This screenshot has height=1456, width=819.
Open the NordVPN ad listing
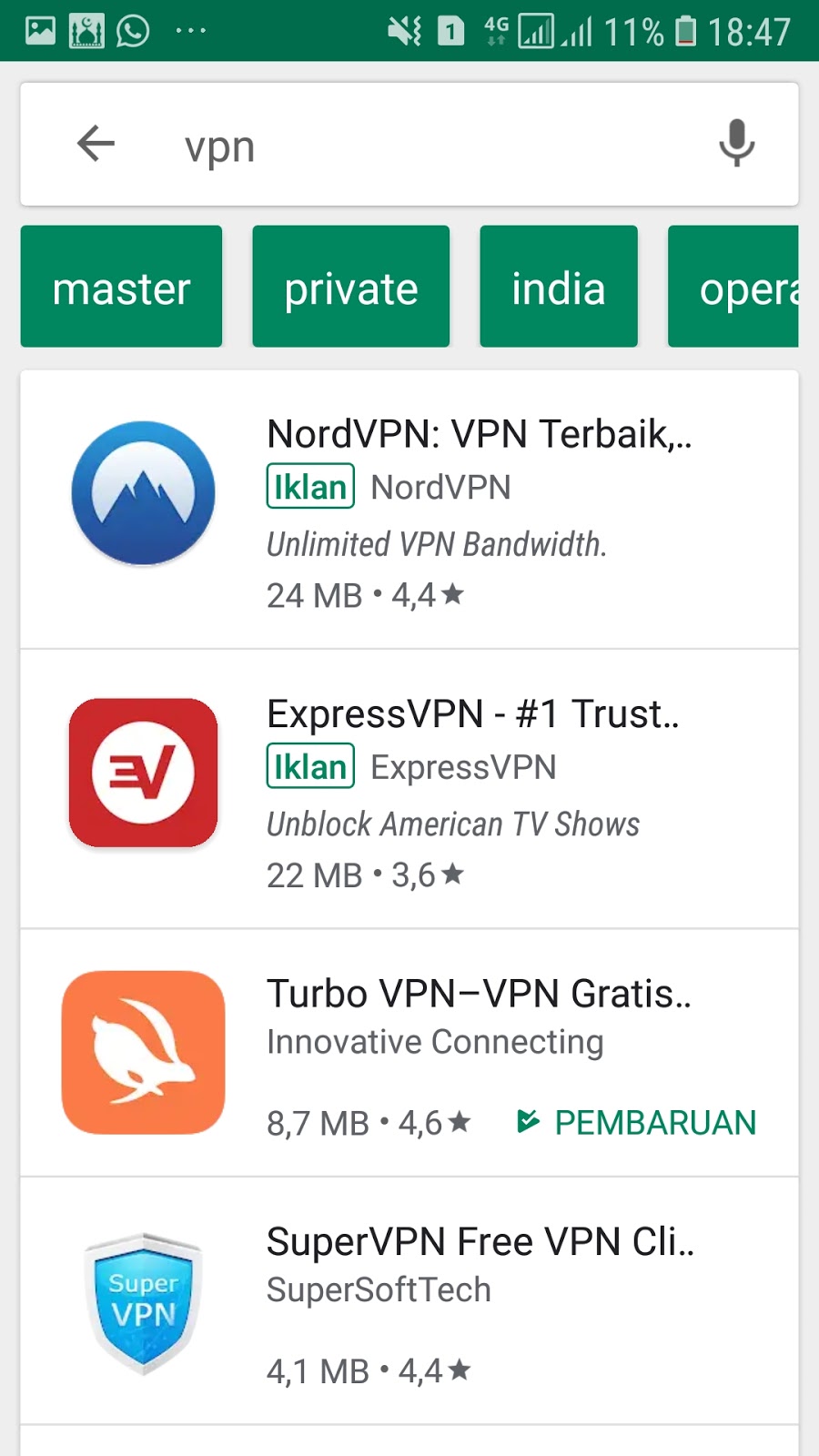[x=479, y=435]
